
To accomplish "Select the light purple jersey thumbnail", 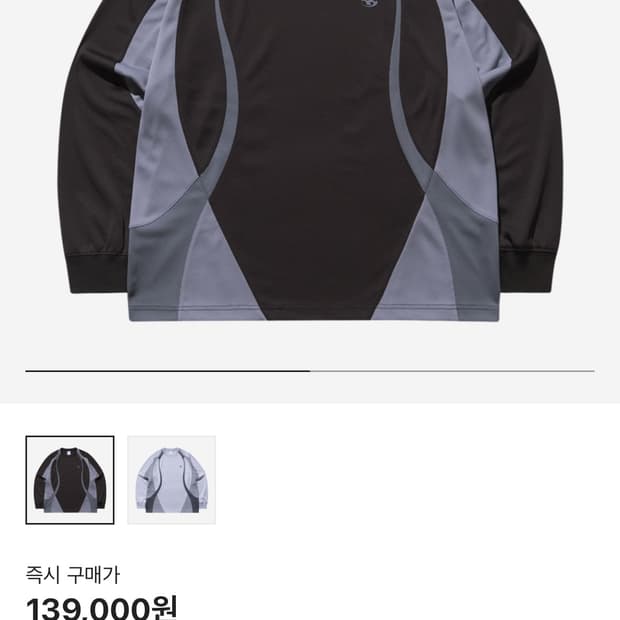I will pos(171,480).
